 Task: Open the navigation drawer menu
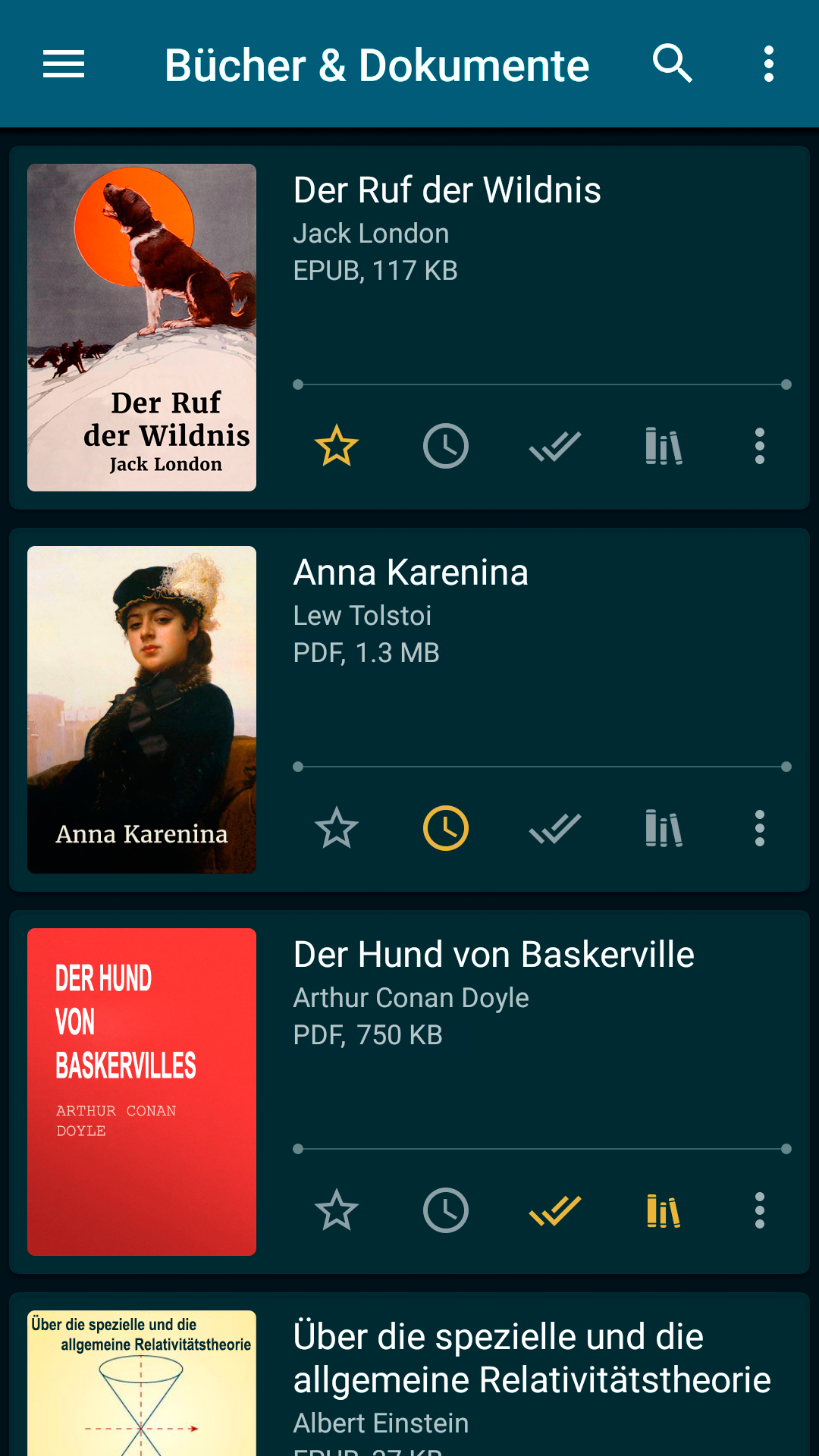[x=63, y=64]
